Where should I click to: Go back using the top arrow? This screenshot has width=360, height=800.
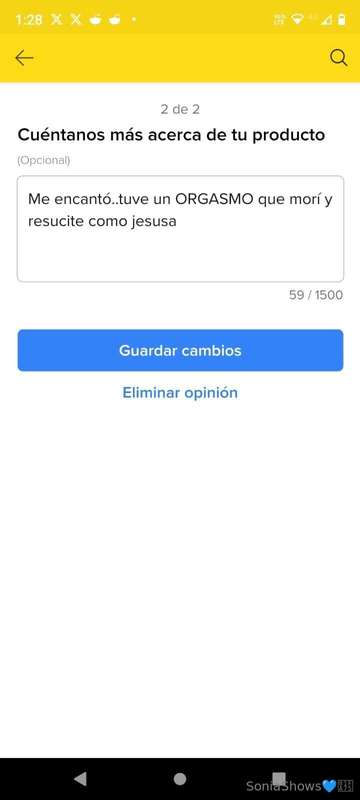[x=24, y=58]
